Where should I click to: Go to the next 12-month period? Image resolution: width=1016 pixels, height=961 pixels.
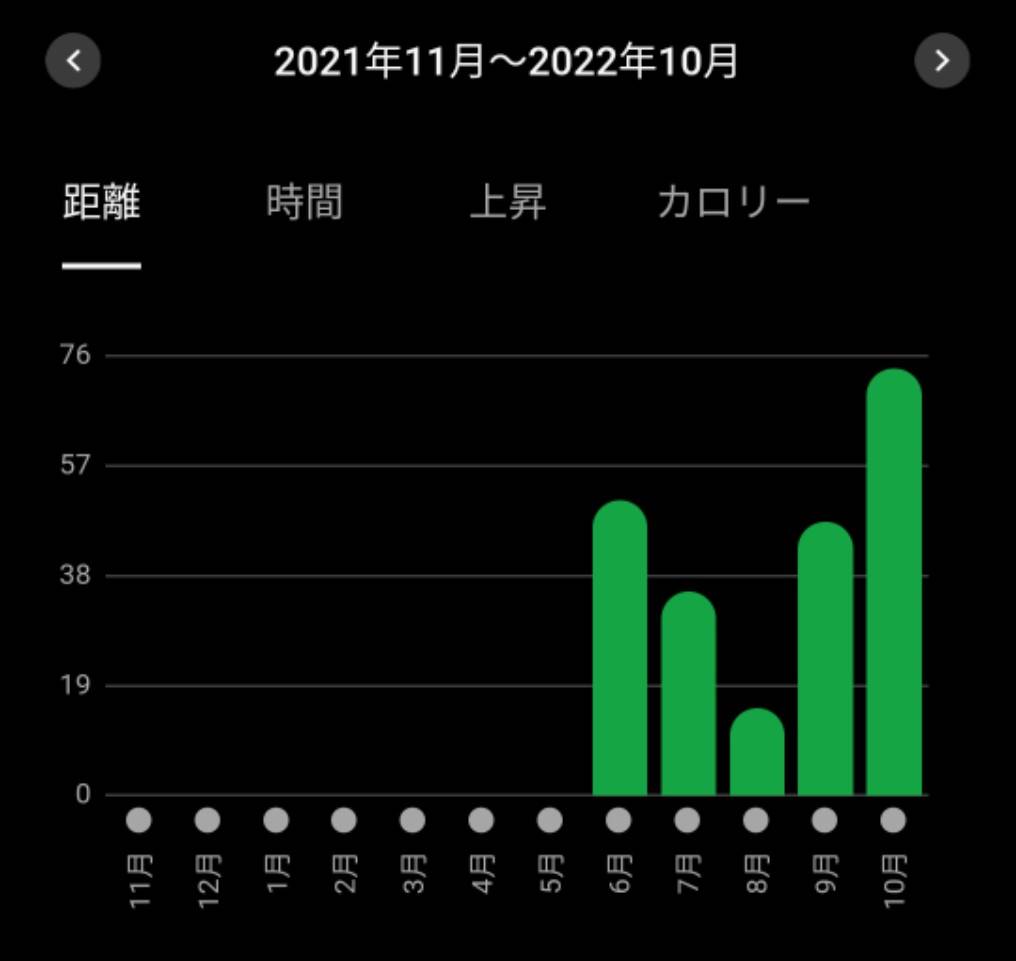(941, 61)
